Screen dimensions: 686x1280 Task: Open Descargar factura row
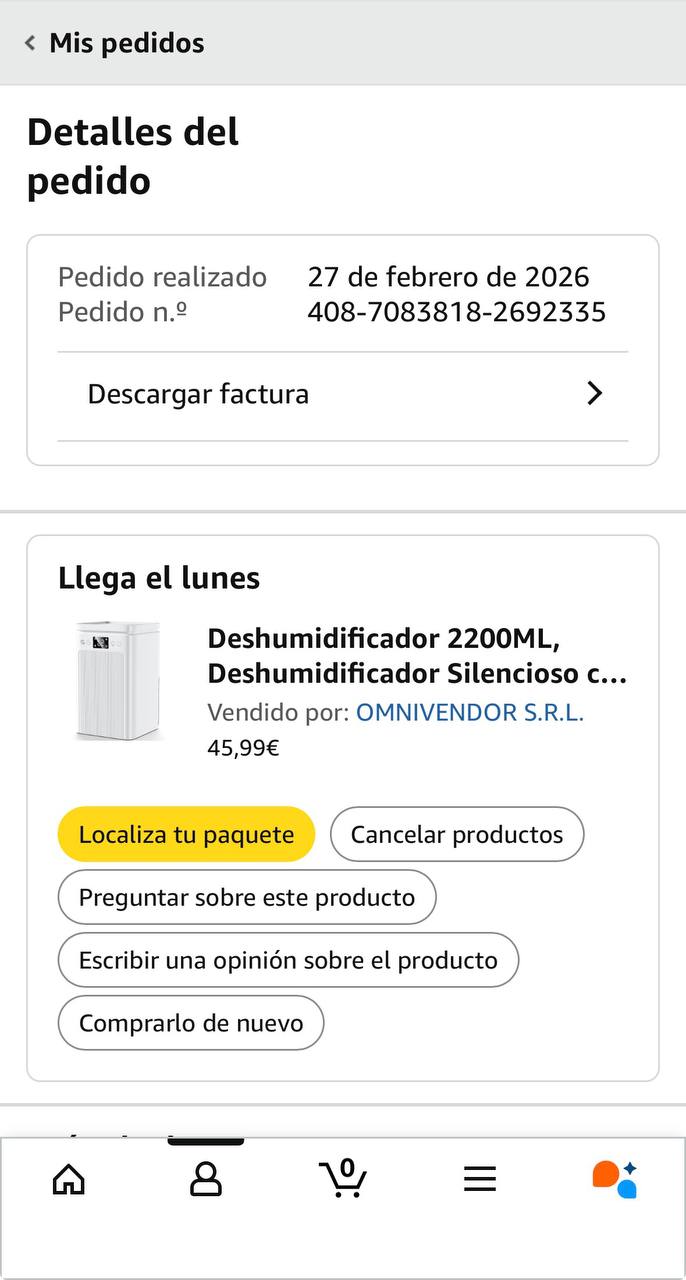pos(343,394)
